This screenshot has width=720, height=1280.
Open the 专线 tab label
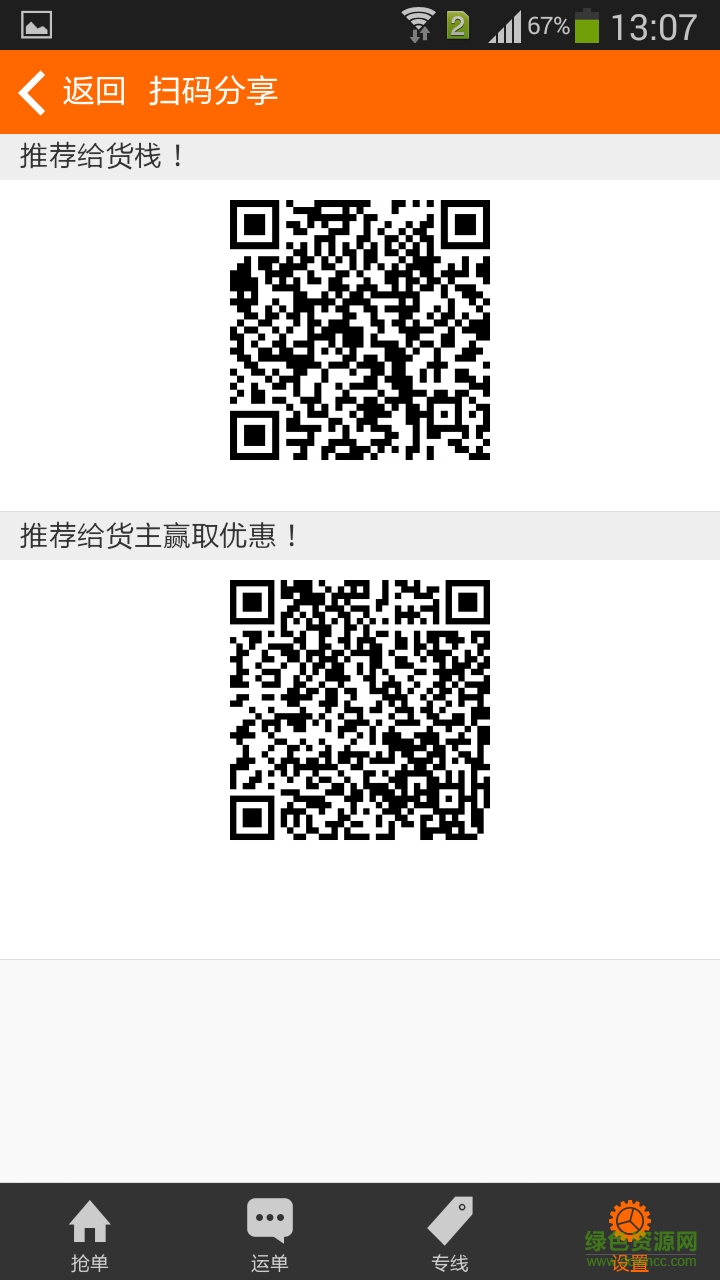point(450,1262)
